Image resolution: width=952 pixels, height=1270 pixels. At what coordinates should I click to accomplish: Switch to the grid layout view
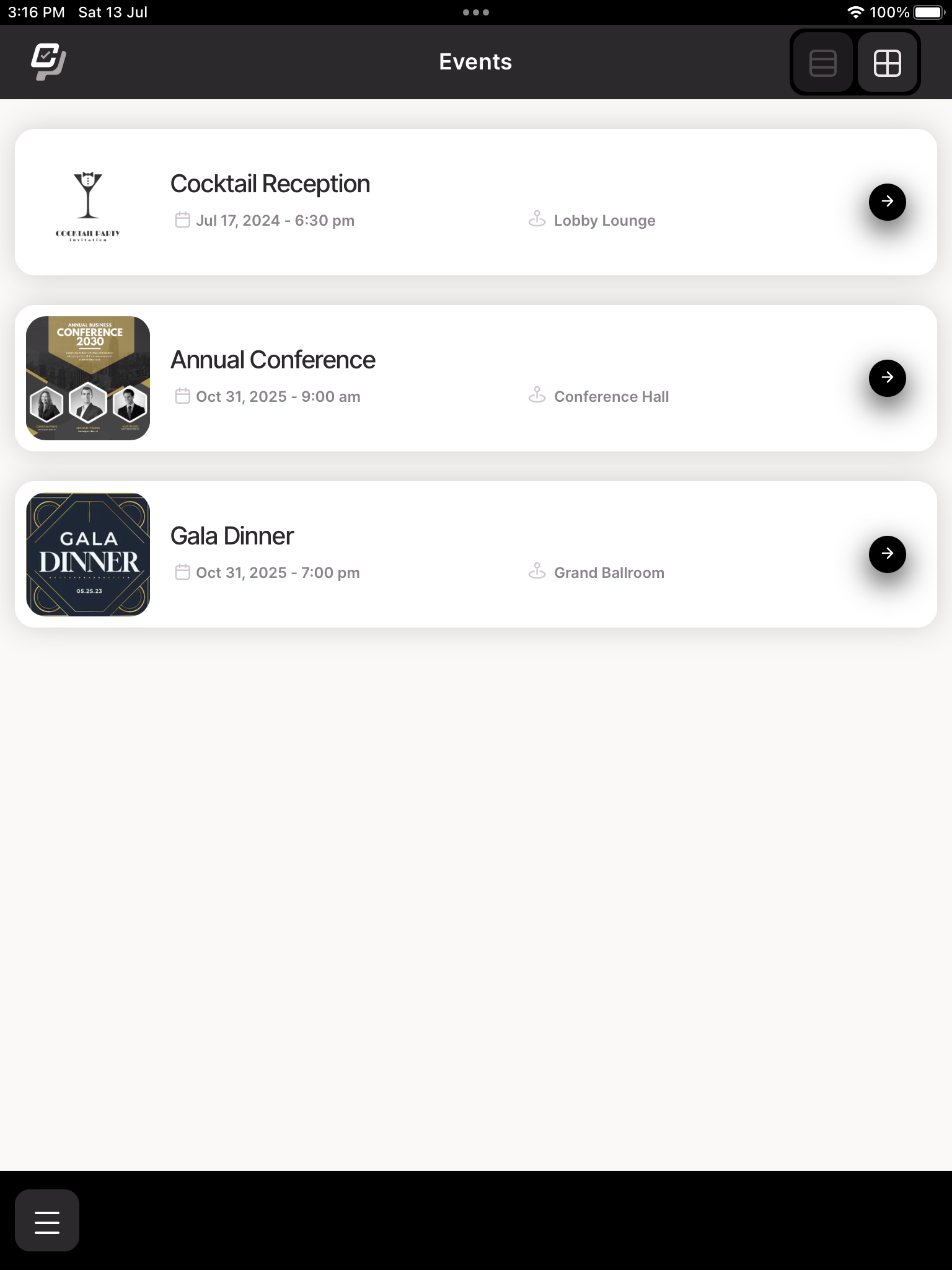click(x=887, y=63)
